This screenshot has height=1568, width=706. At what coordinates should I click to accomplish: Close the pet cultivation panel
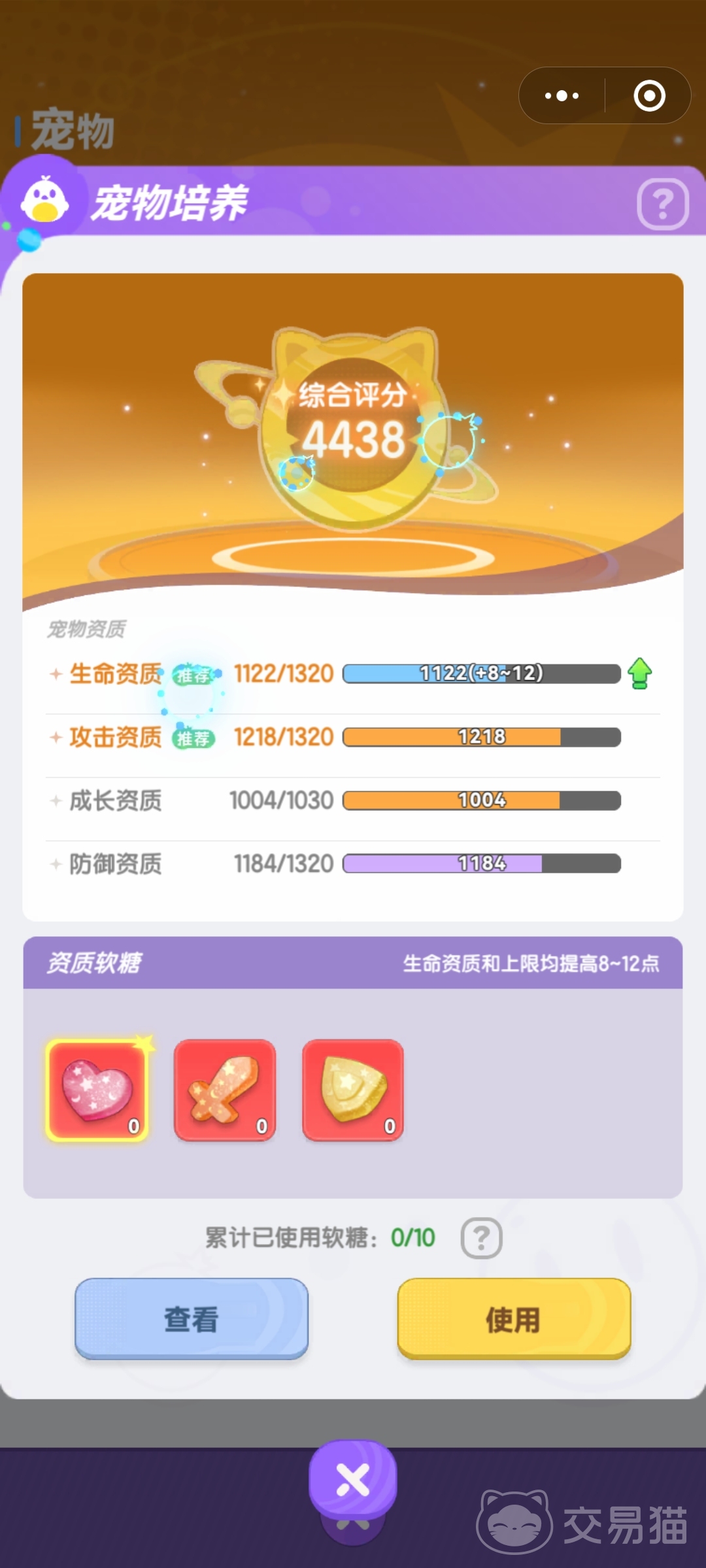pos(353,1480)
